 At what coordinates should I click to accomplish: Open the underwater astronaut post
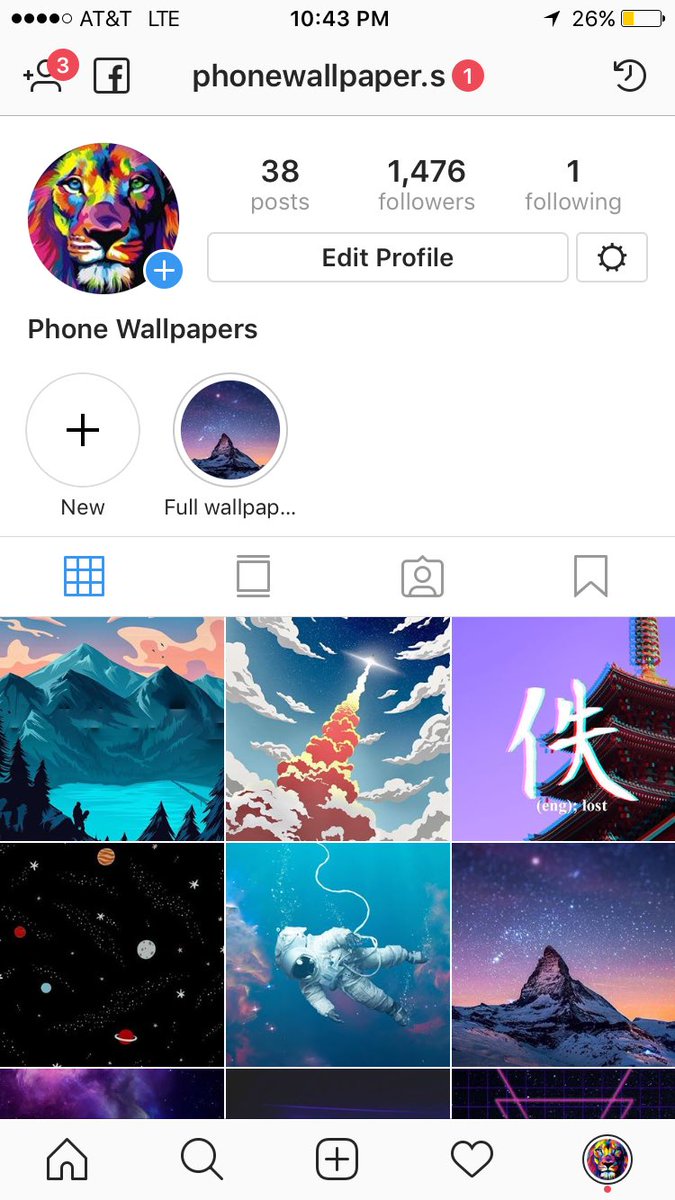coord(338,955)
